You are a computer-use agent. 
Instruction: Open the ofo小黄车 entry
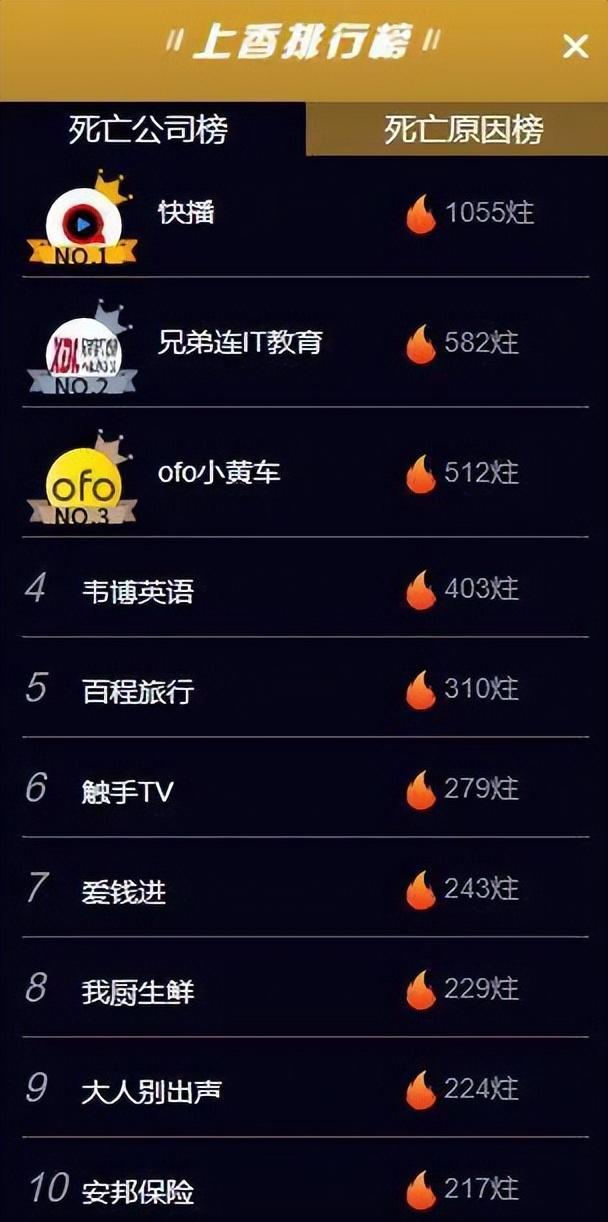point(219,472)
